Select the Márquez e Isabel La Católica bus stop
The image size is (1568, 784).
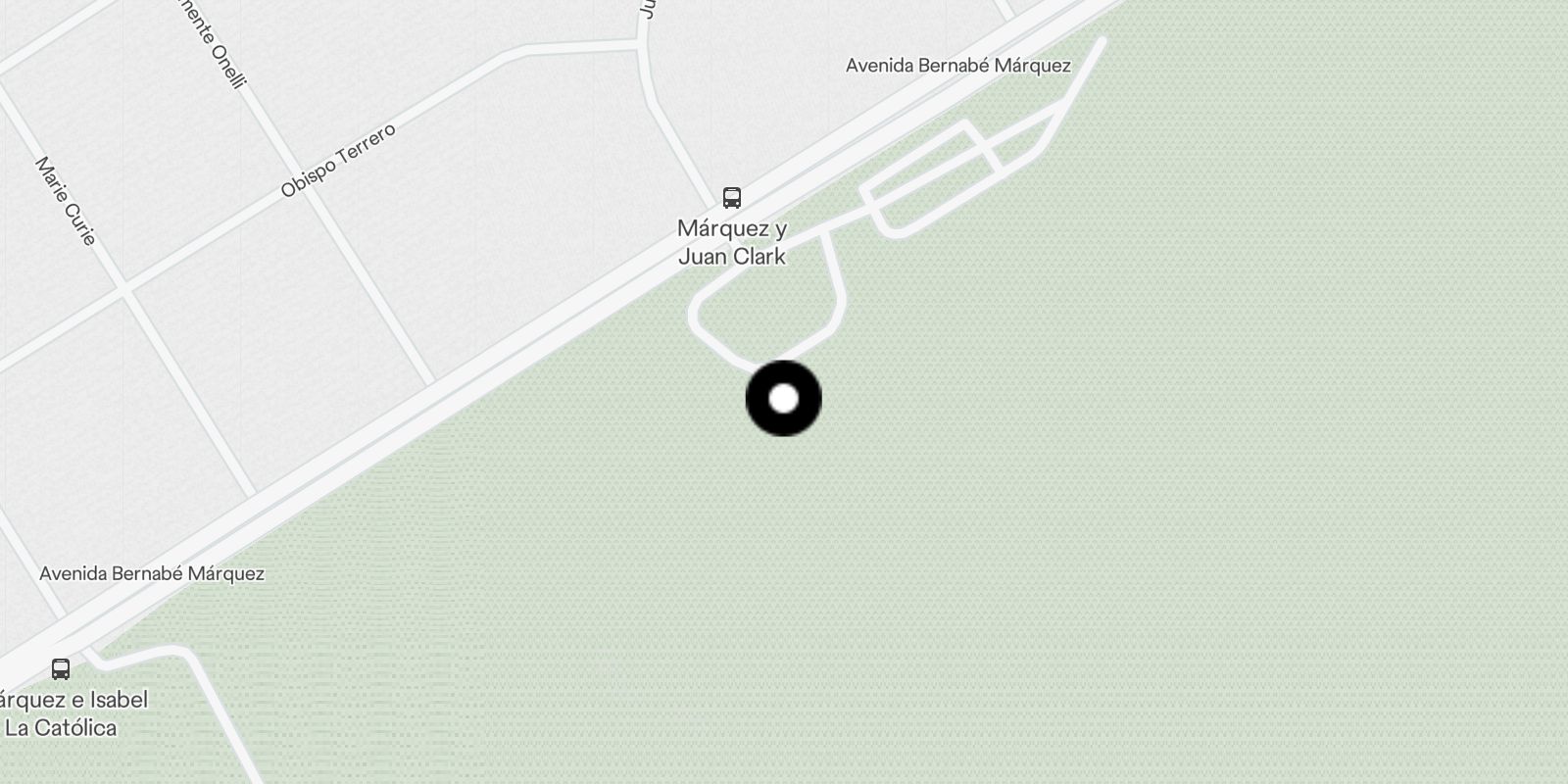[61, 669]
